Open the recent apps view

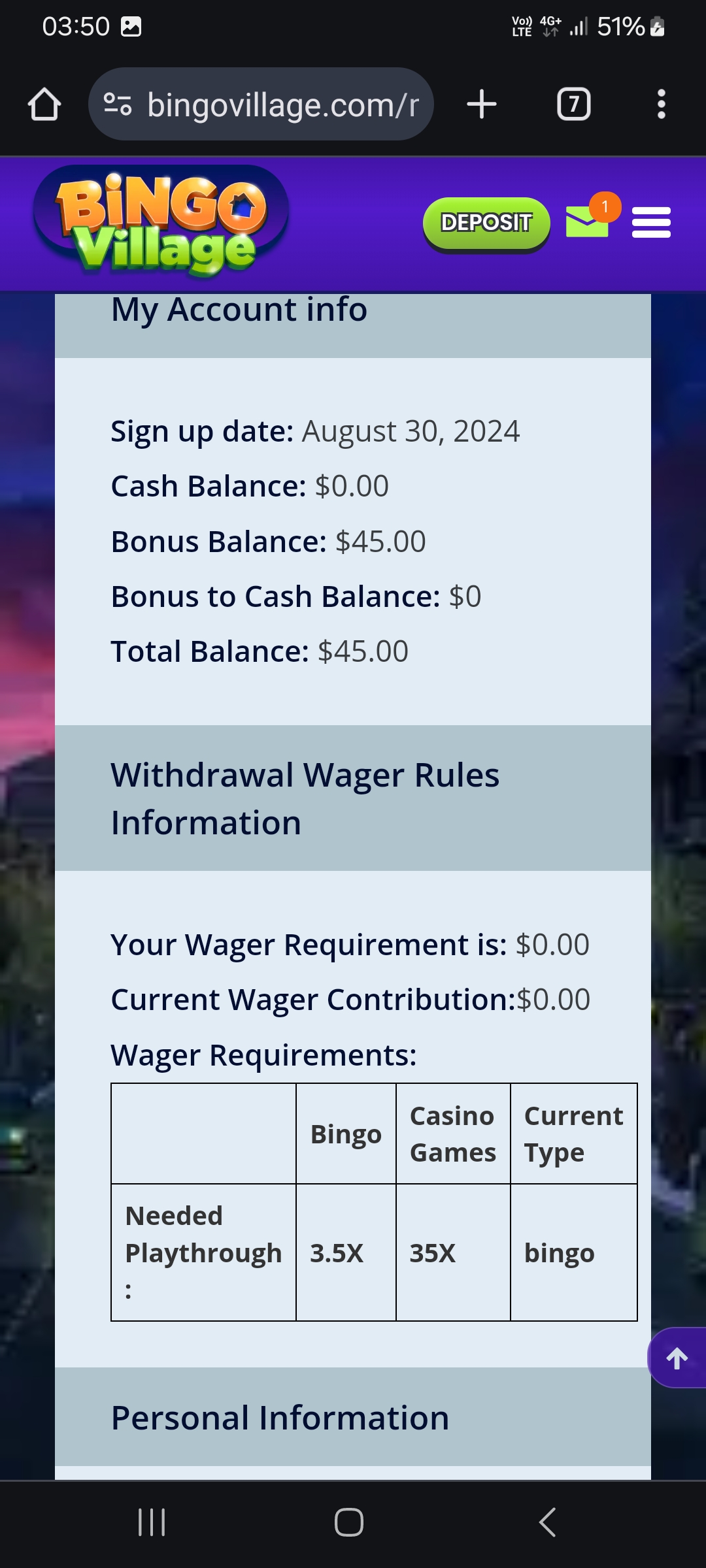pos(152,1522)
